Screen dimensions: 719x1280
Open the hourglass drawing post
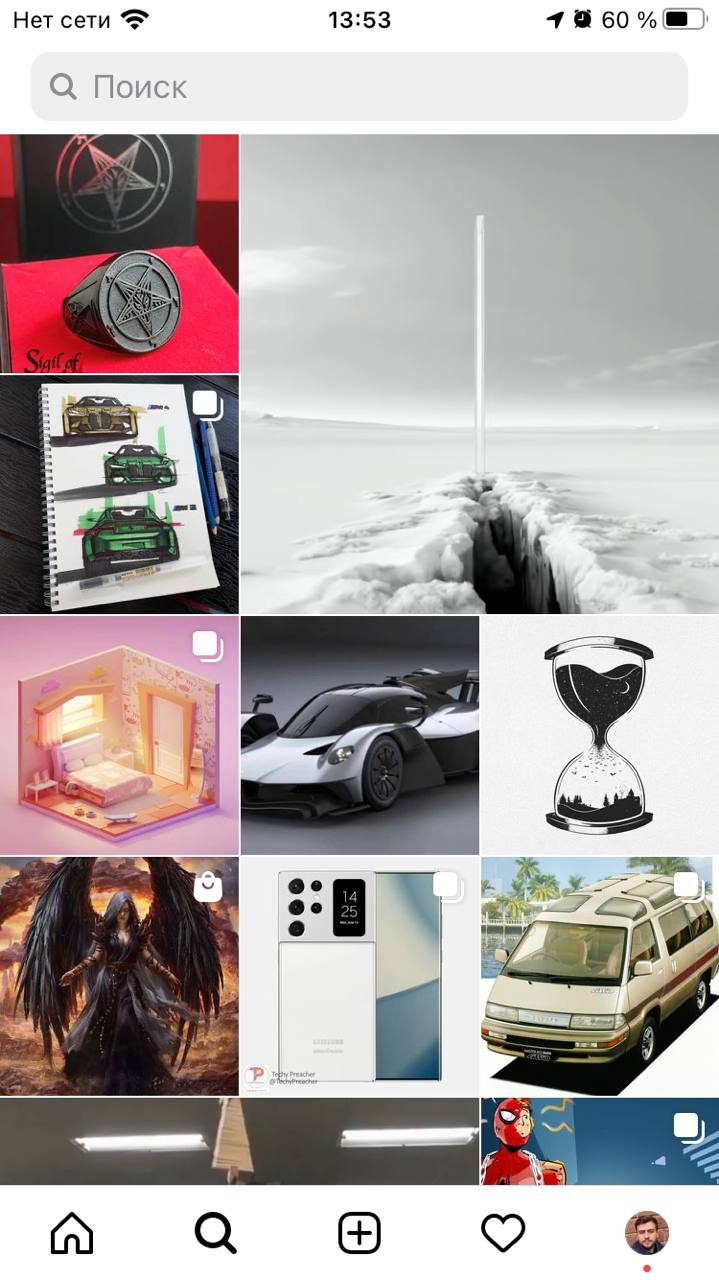[x=599, y=735]
